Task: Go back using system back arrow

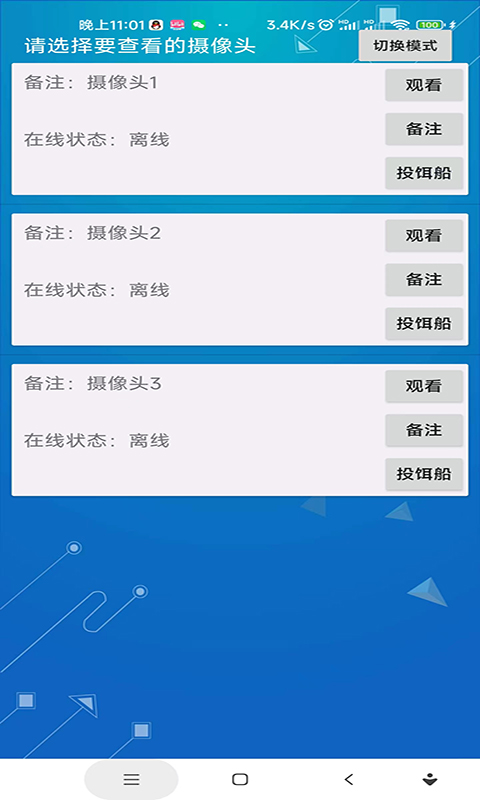Action: (349, 779)
